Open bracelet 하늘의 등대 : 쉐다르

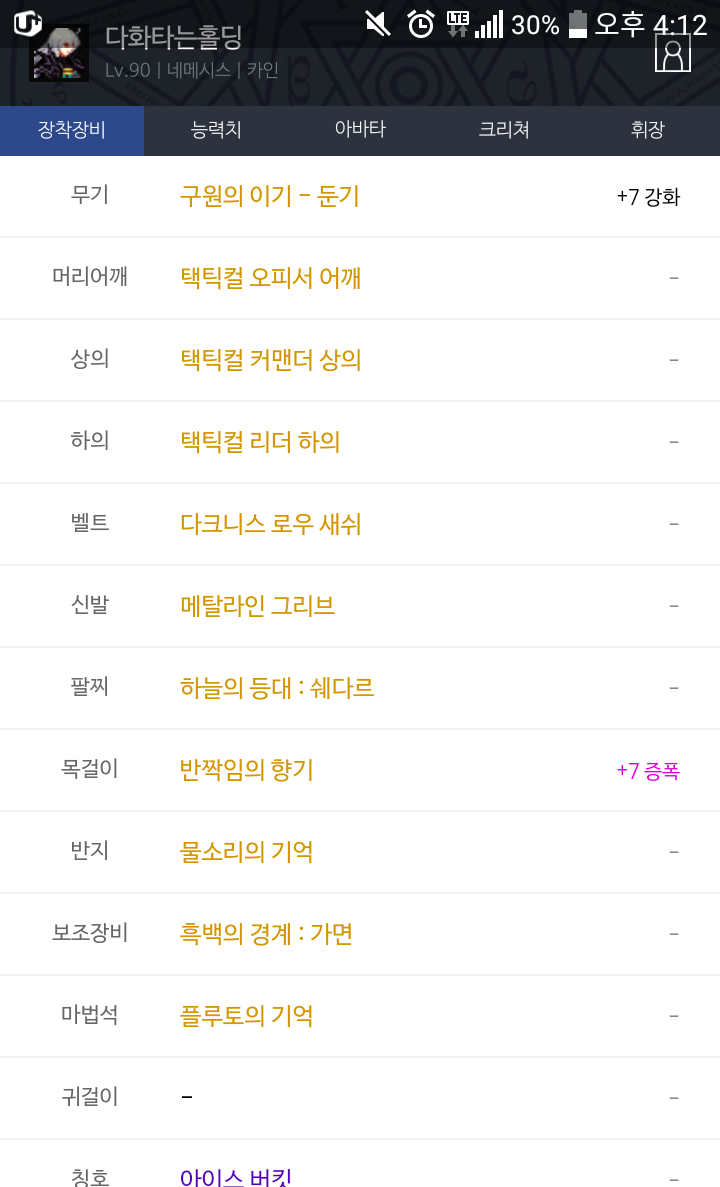pyautogui.click(x=276, y=687)
